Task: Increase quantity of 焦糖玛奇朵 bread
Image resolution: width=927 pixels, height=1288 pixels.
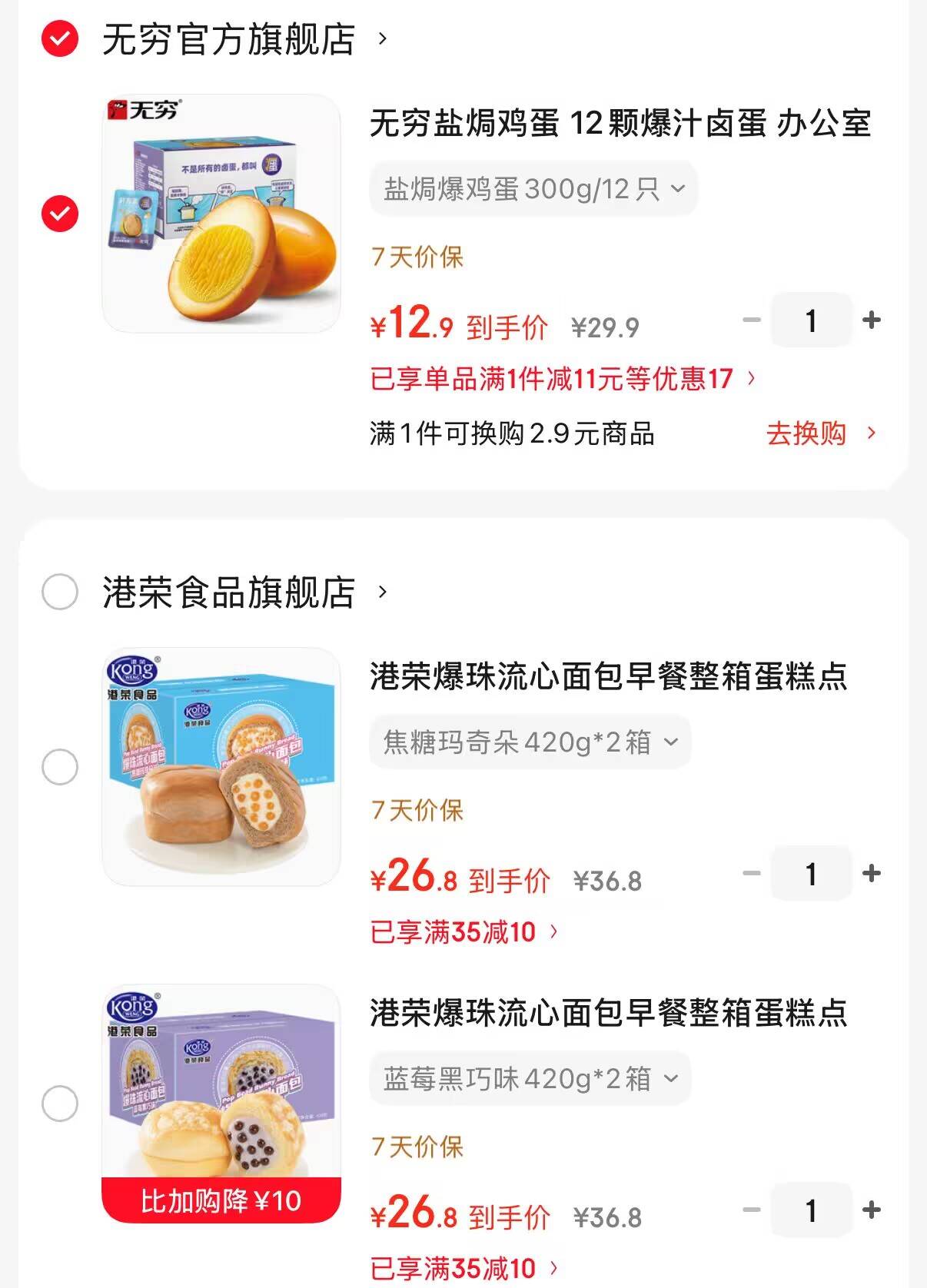Action: pos(872,874)
